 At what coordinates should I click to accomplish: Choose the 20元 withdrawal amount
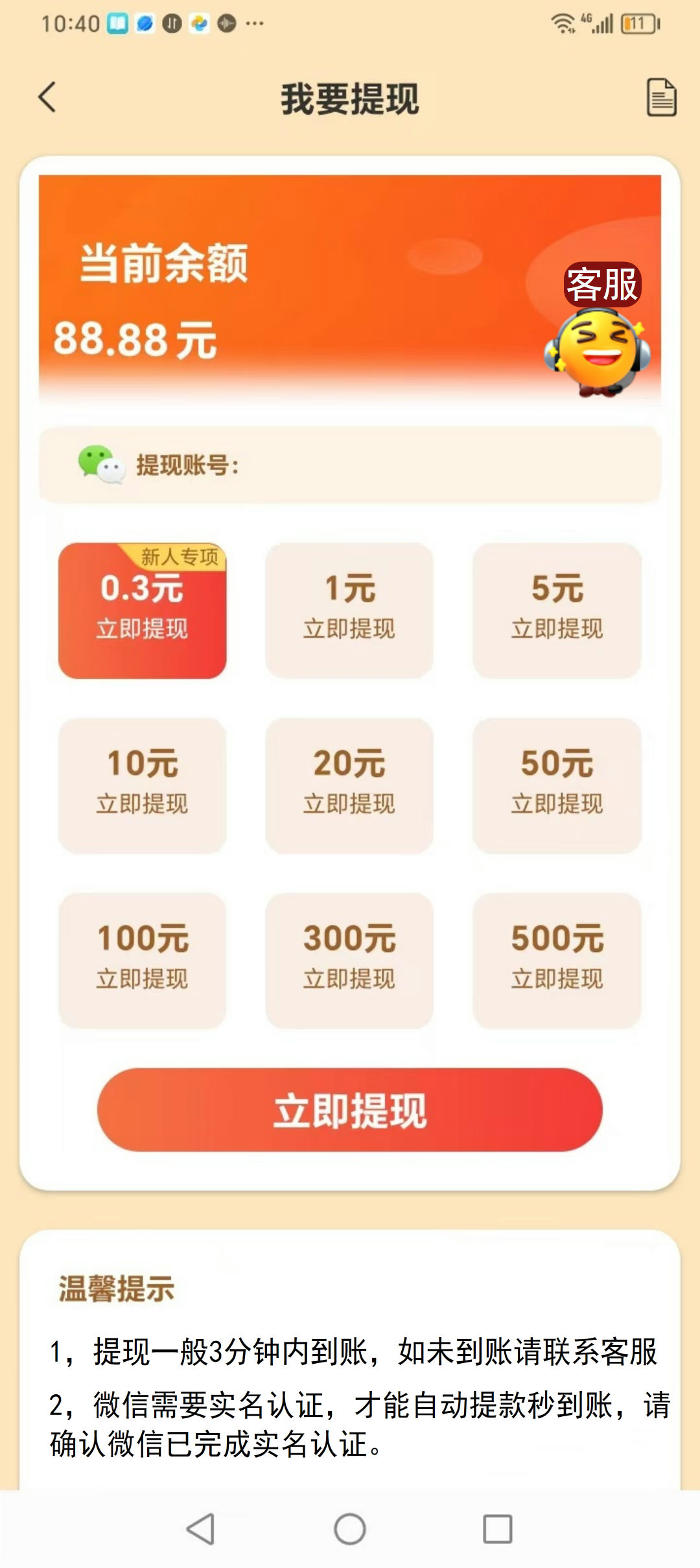click(x=349, y=785)
